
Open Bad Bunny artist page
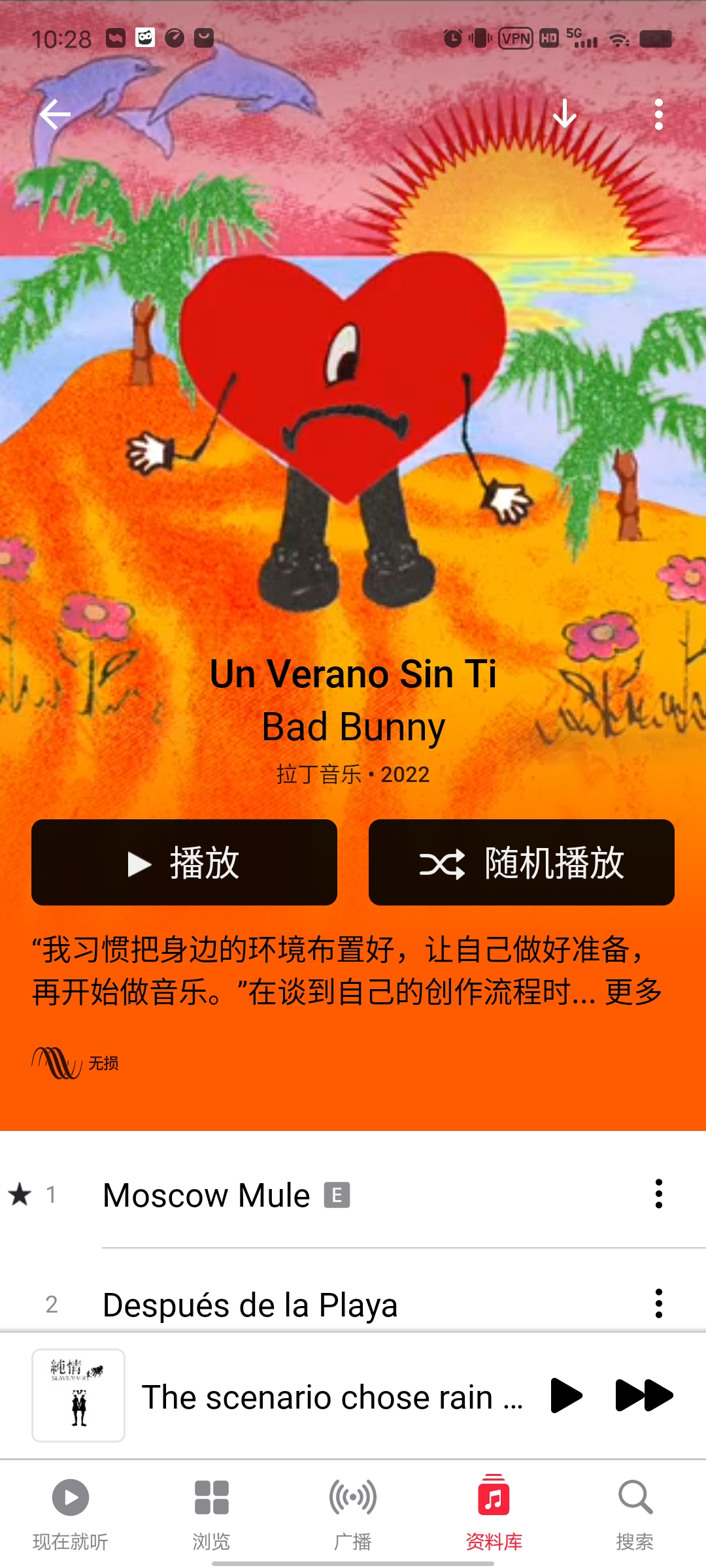tap(353, 727)
